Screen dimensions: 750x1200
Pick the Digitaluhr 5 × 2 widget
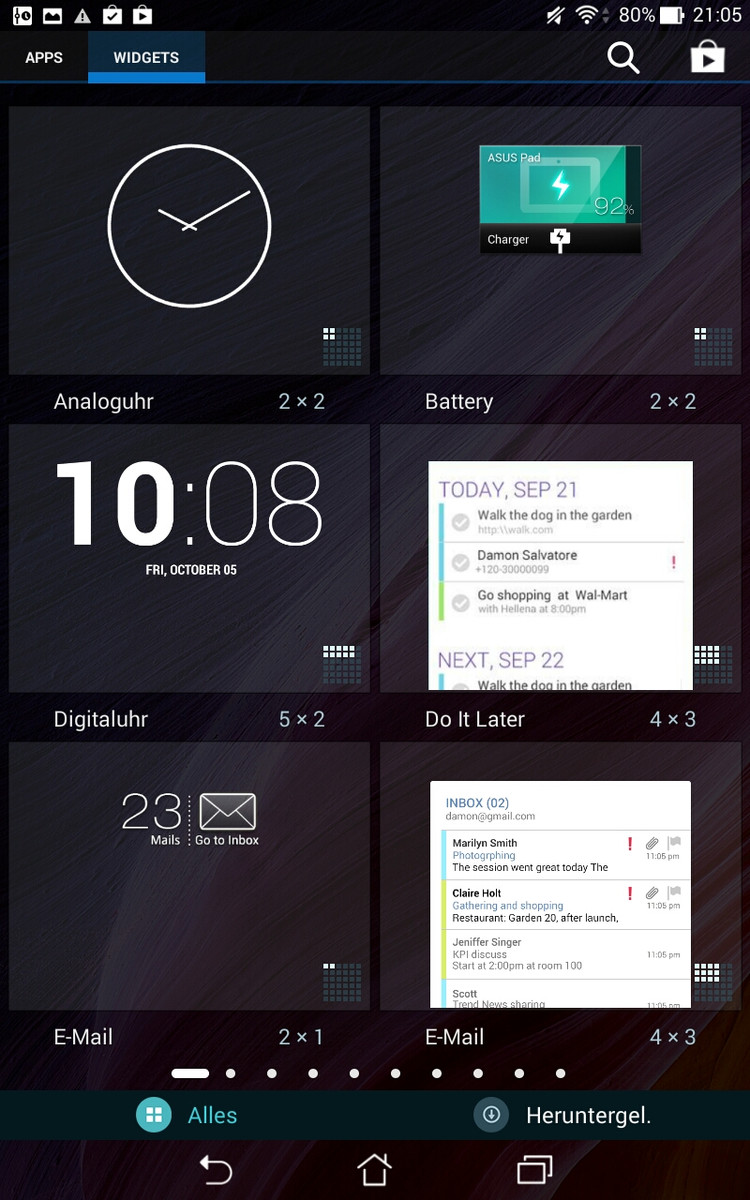click(x=189, y=558)
